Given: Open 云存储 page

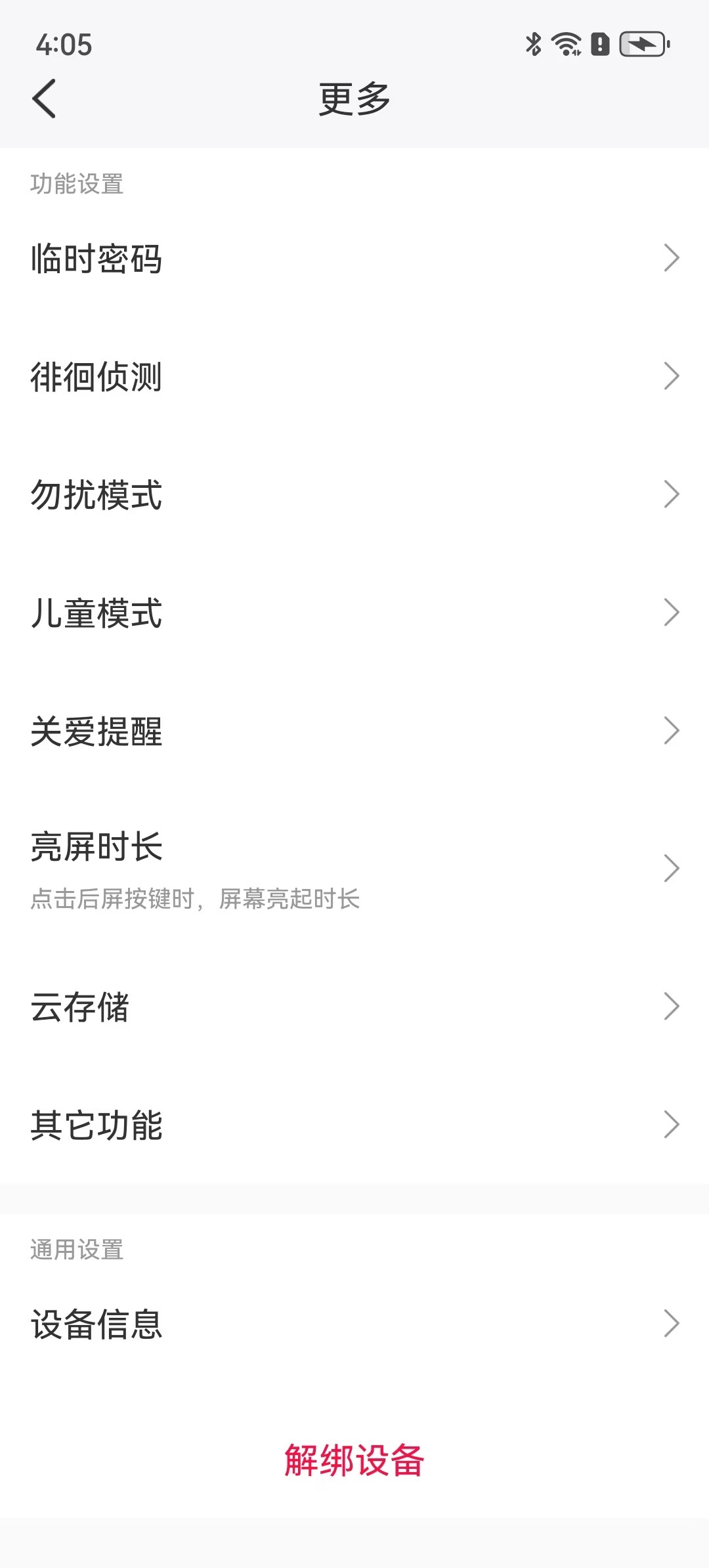Looking at the screenshot, I should point(354,1007).
